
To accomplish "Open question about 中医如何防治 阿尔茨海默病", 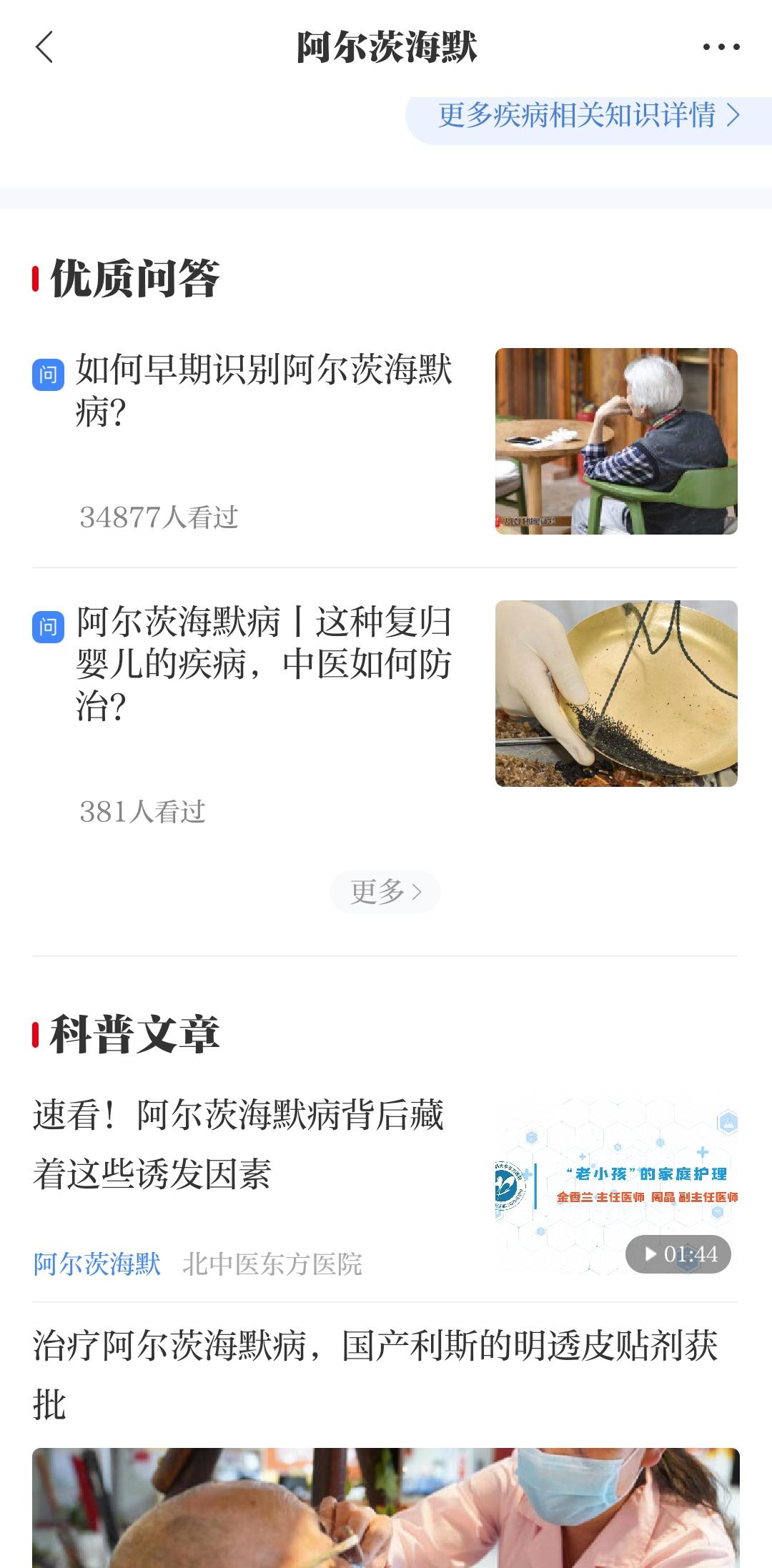I will pos(264,663).
